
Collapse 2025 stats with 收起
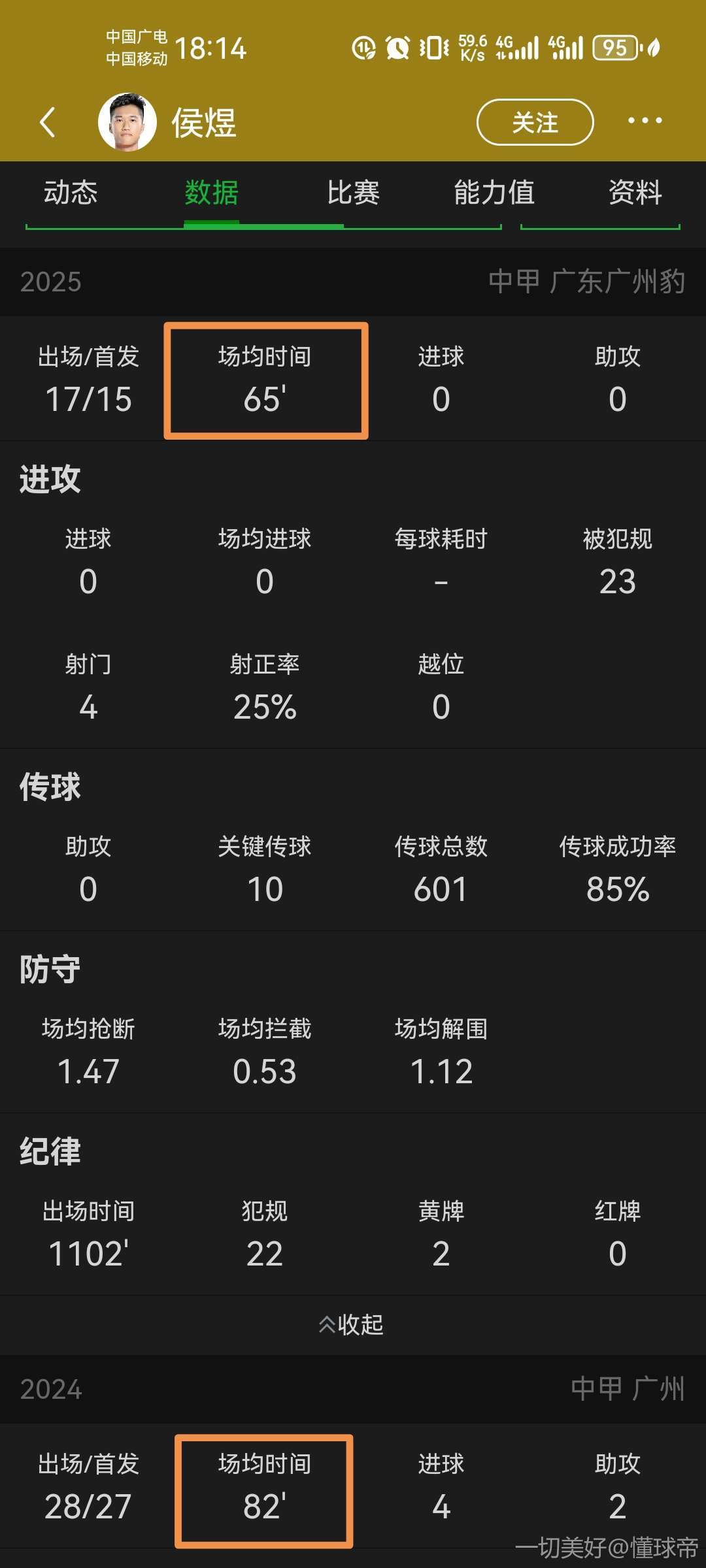point(351,1325)
